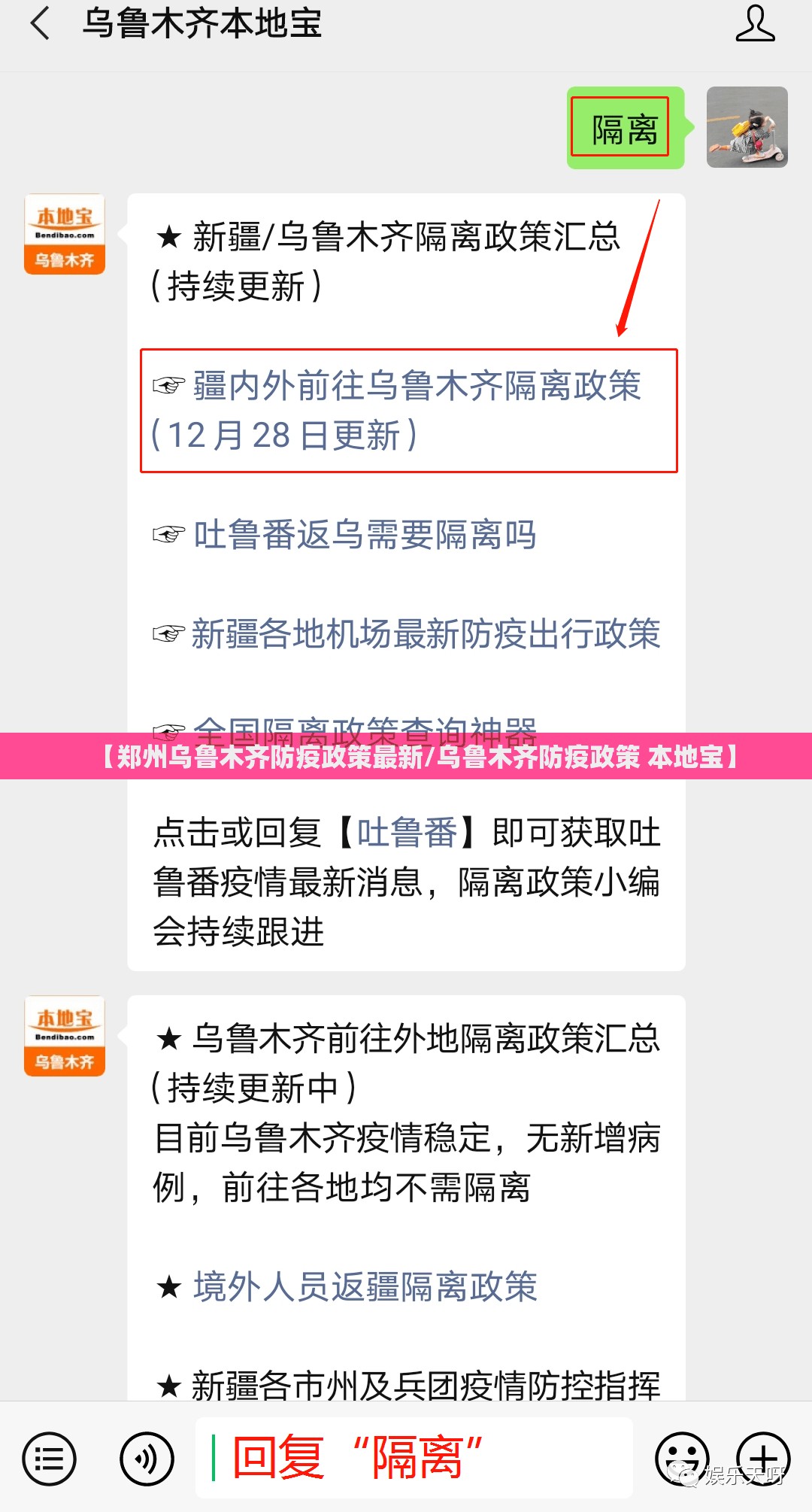The height and width of the screenshot is (1512, 812).
Task: Focus the message input field
Action: pyautogui.click(x=414, y=1459)
